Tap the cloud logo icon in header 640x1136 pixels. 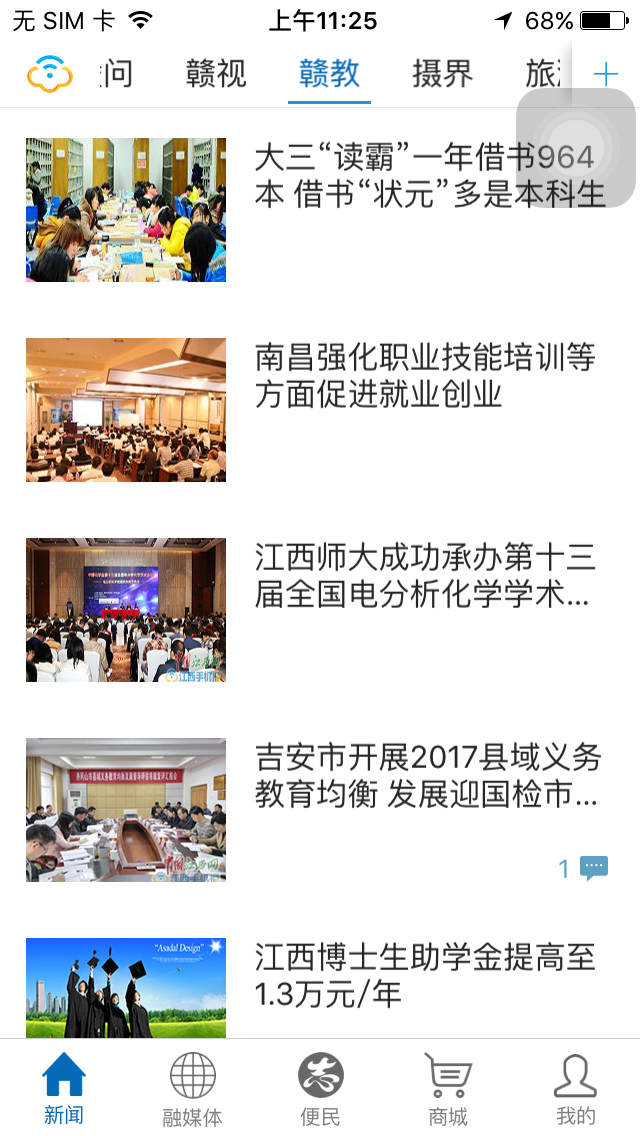pos(50,74)
